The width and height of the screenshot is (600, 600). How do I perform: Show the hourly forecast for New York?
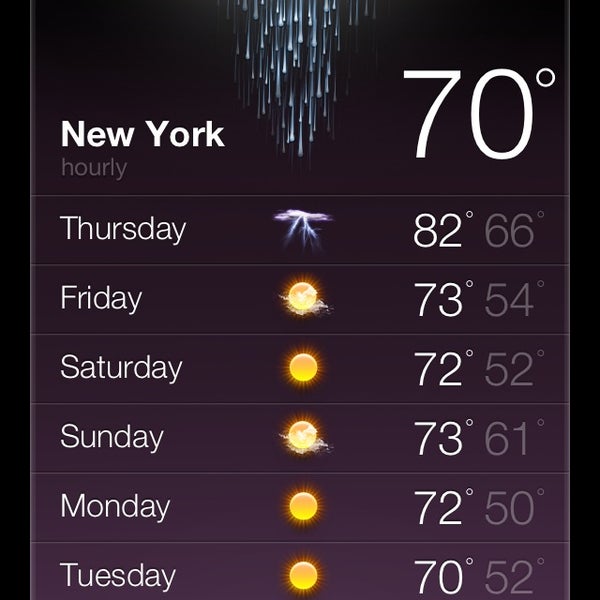pyautogui.click(x=94, y=168)
